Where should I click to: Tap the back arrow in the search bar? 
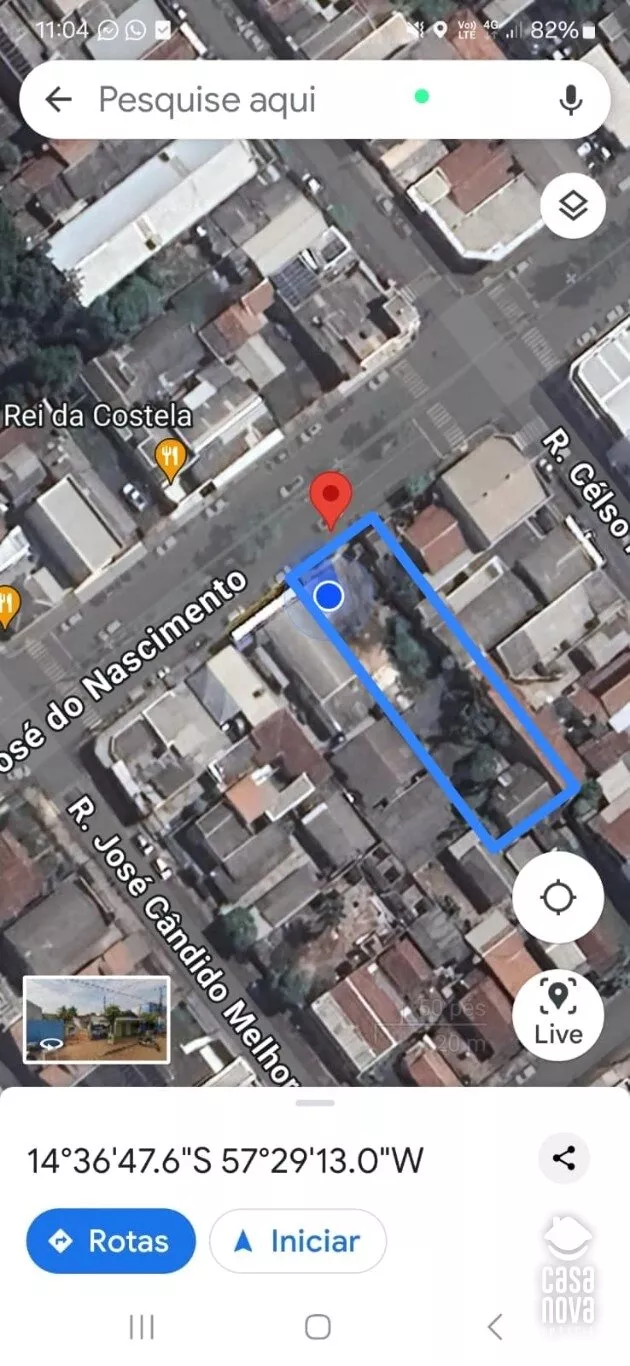click(x=59, y=99)
